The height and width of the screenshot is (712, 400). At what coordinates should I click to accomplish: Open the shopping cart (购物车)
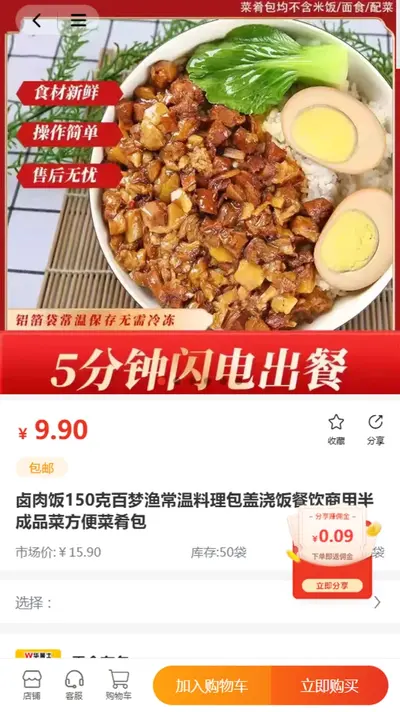click(x=119, y=685)
